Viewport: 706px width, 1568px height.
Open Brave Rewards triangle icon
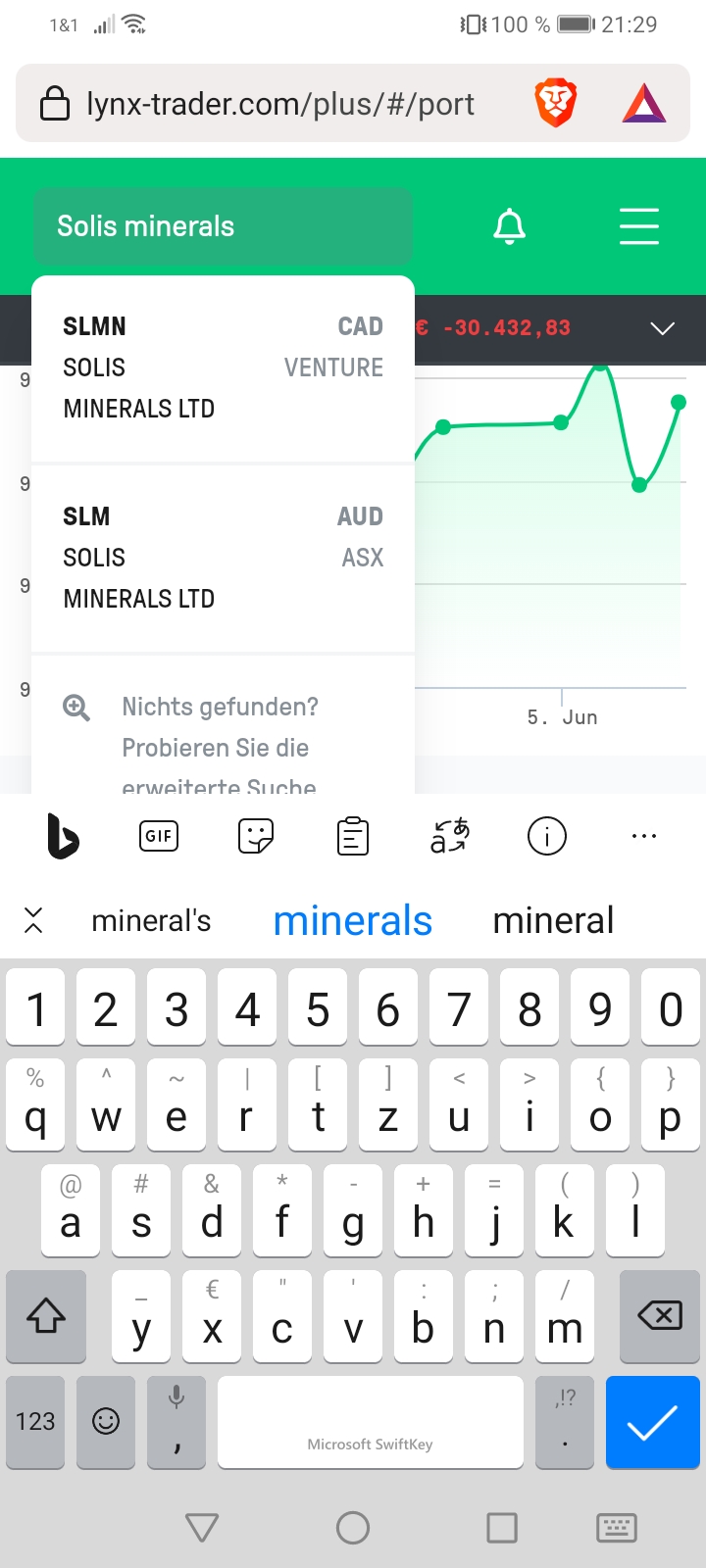644,104
